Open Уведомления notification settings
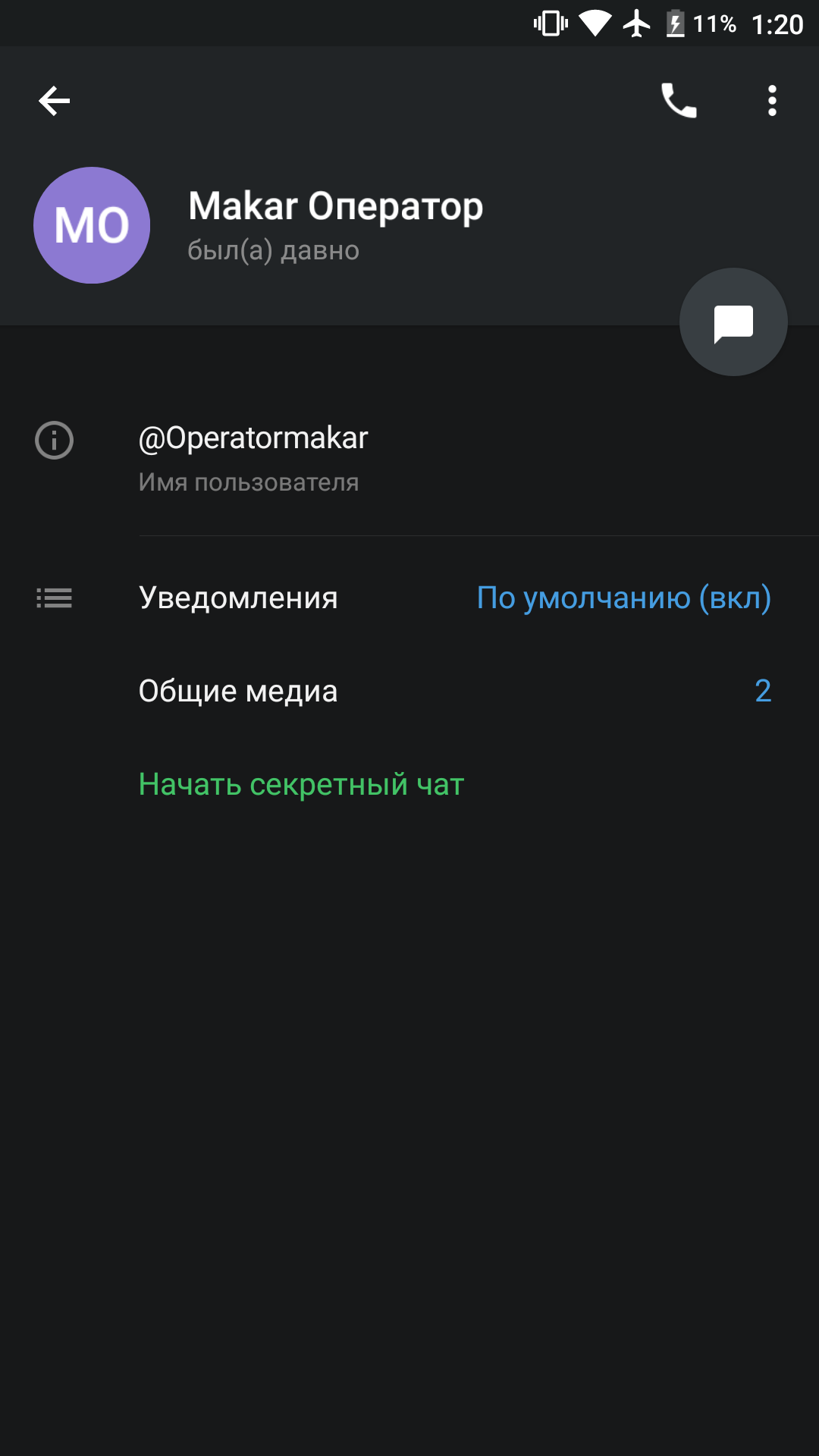 [x=409, y=598]
